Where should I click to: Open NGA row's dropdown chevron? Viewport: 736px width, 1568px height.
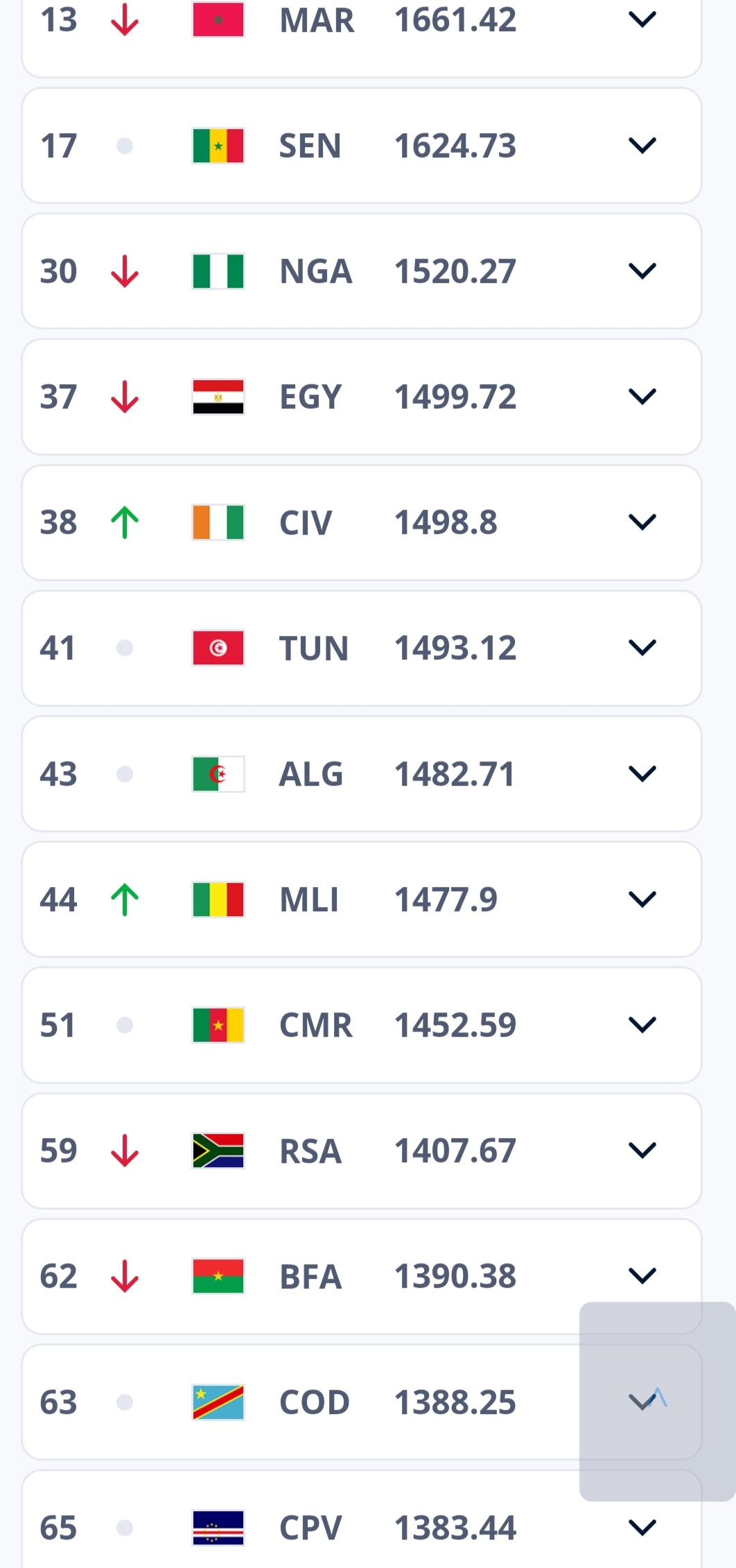tap(642, 271)
